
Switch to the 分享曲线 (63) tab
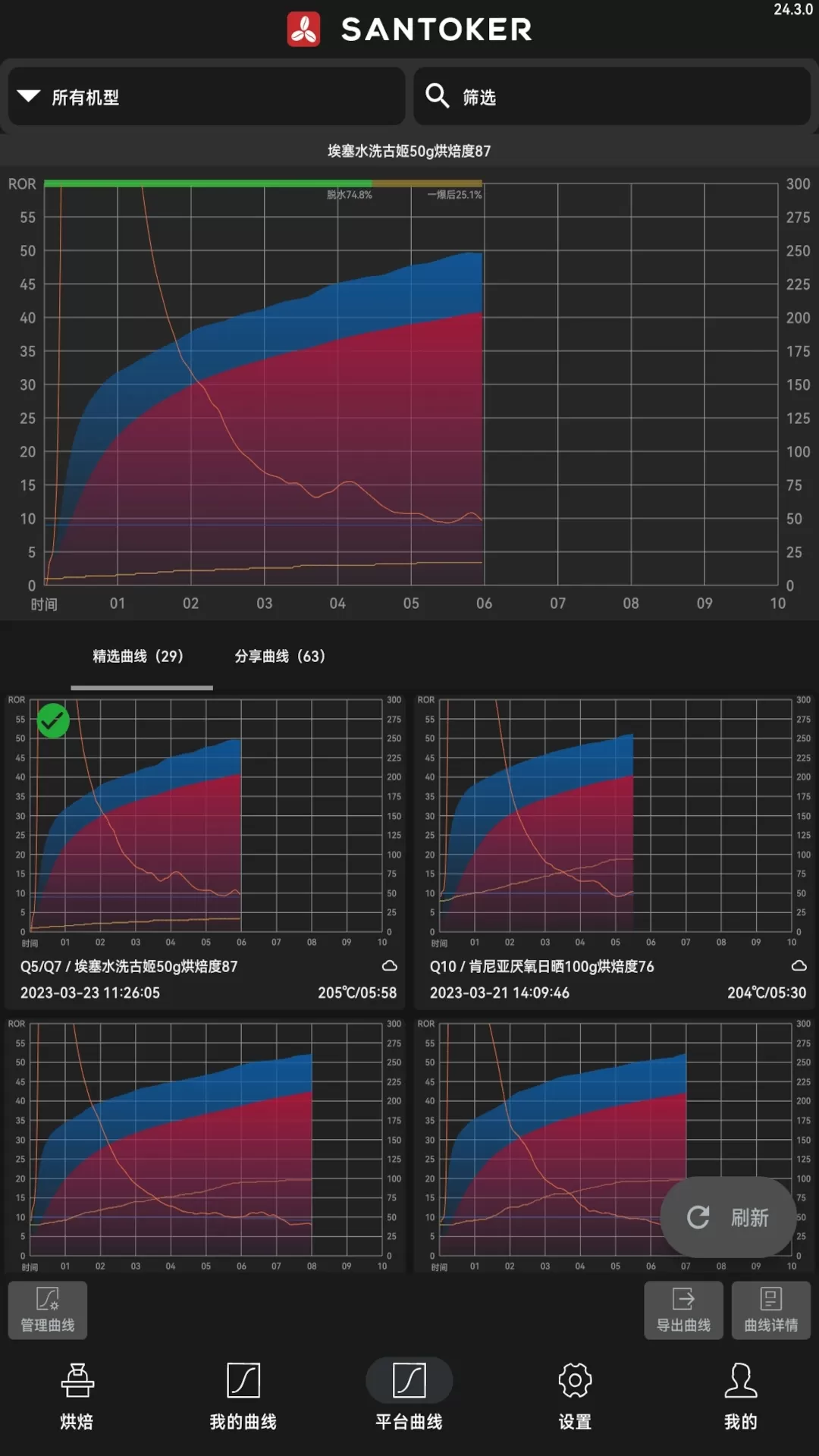[280, 656]
